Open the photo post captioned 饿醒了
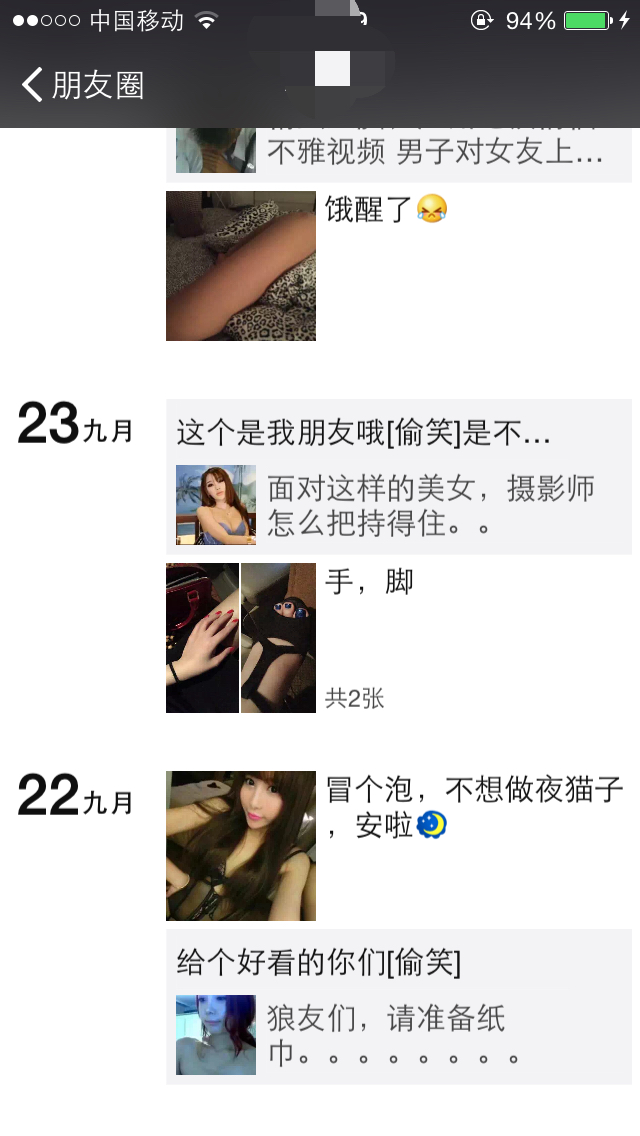 [241, 266]
